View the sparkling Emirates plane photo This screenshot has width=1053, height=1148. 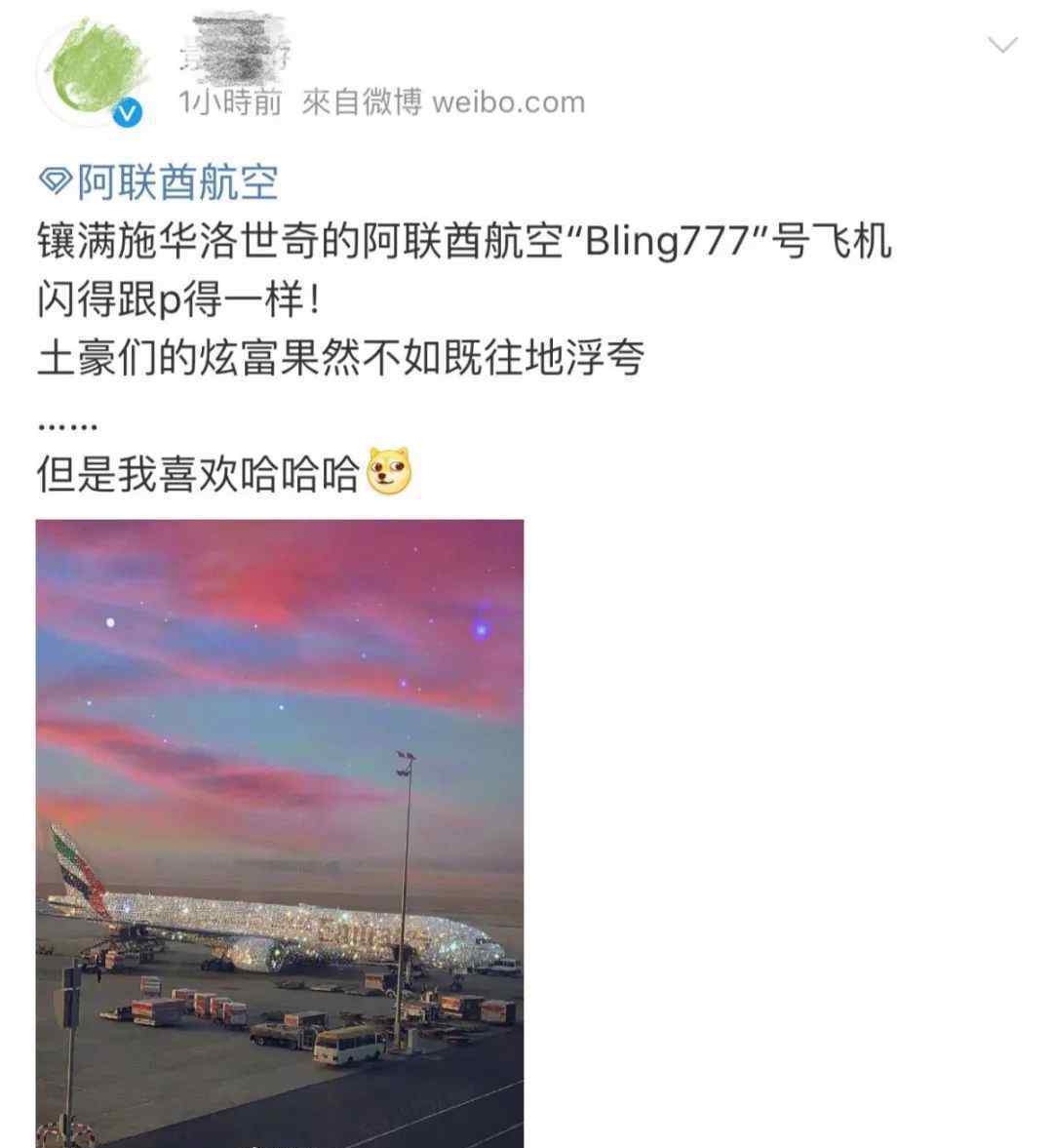(280, 832)
